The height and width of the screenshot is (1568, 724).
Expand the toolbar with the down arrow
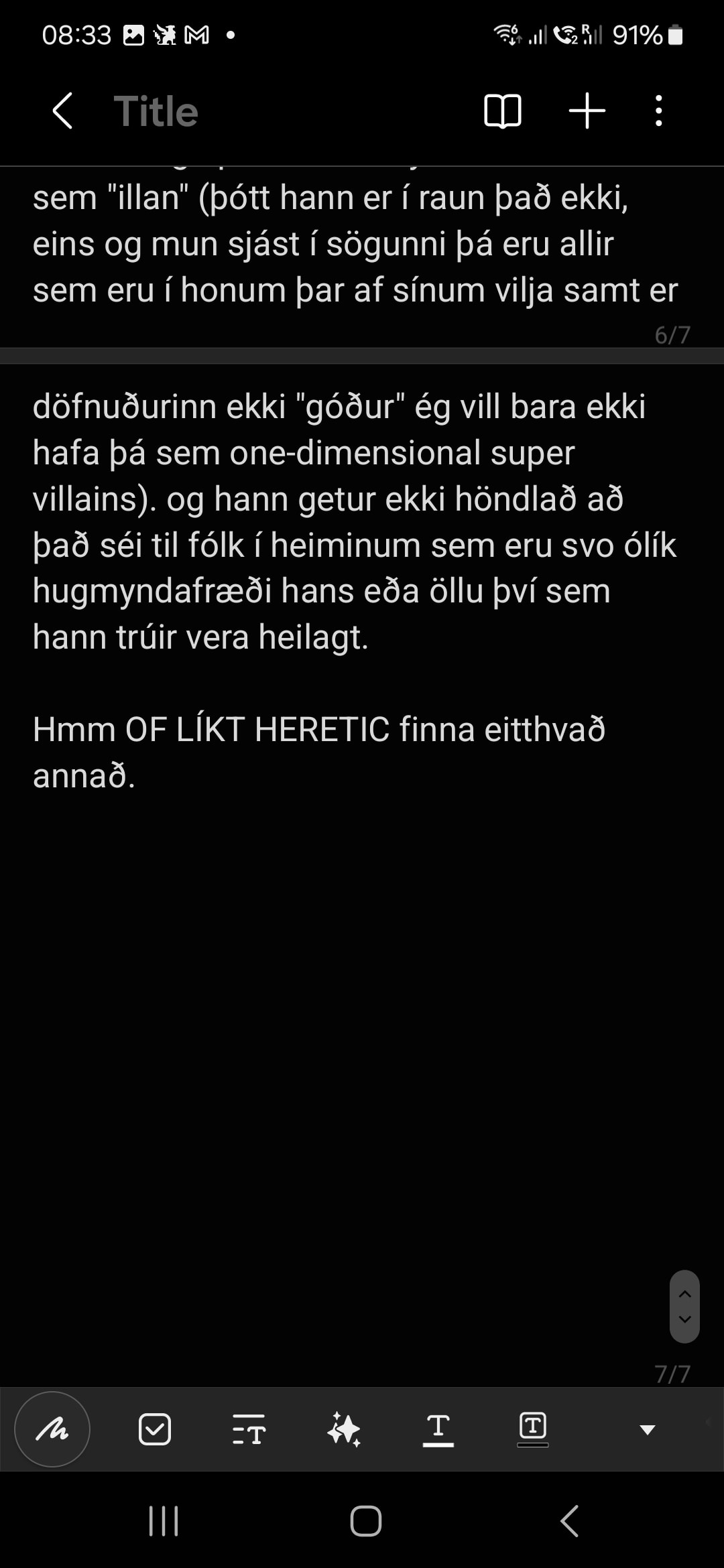647,1429
